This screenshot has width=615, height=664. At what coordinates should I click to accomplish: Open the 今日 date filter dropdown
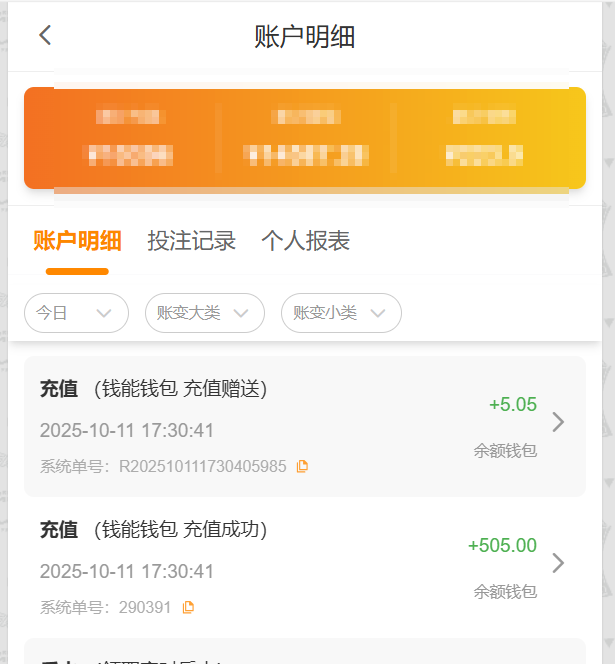click(76, 313)
